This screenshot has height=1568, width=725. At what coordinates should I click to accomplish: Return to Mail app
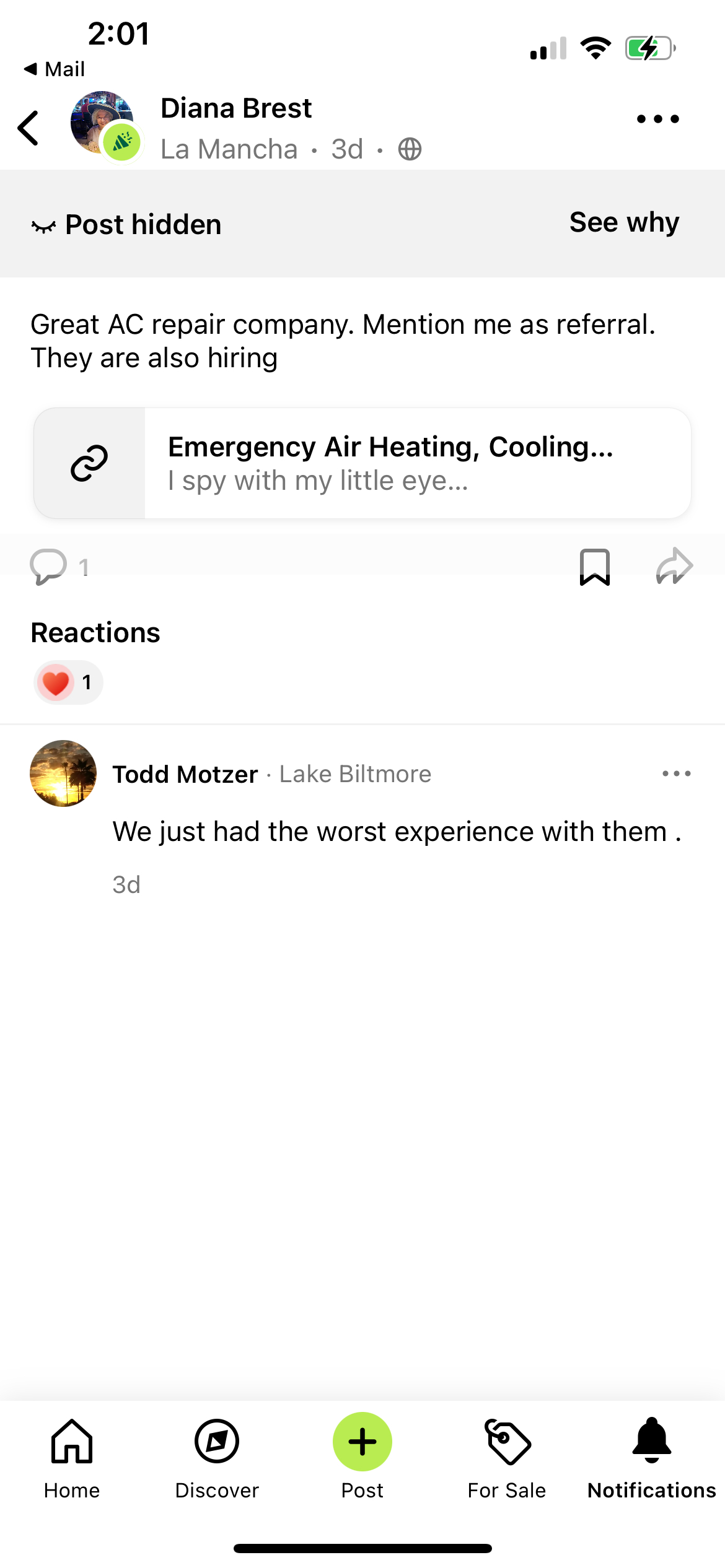coord(55,69)
